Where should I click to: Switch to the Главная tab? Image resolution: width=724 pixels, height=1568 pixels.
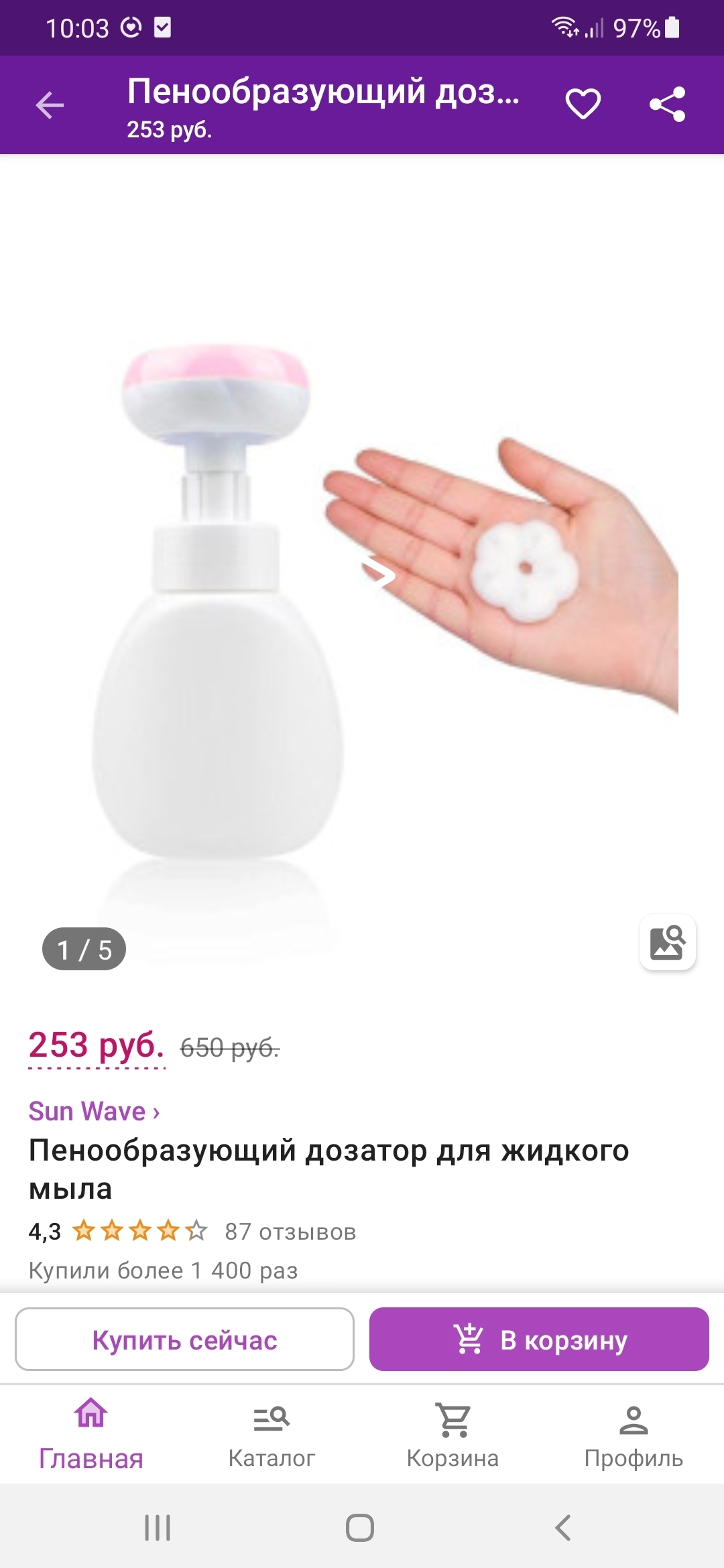[91, 1434]
